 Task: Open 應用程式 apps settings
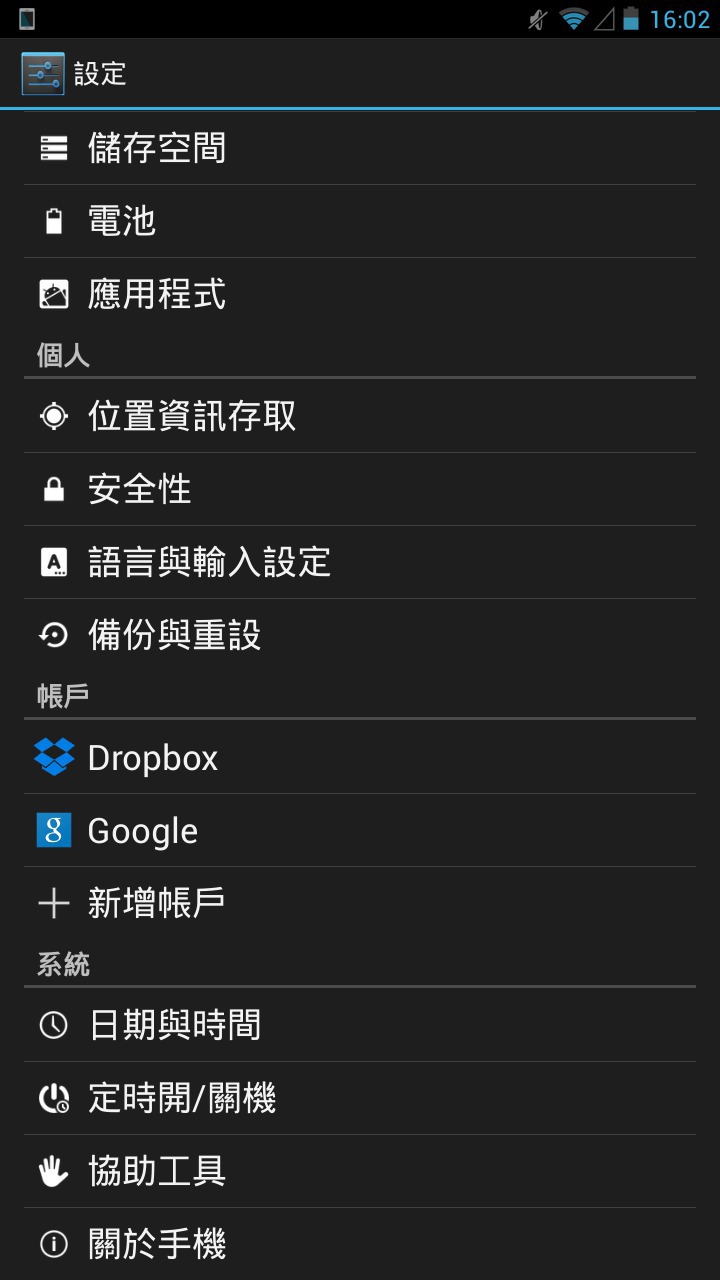(x=360, y=294)
